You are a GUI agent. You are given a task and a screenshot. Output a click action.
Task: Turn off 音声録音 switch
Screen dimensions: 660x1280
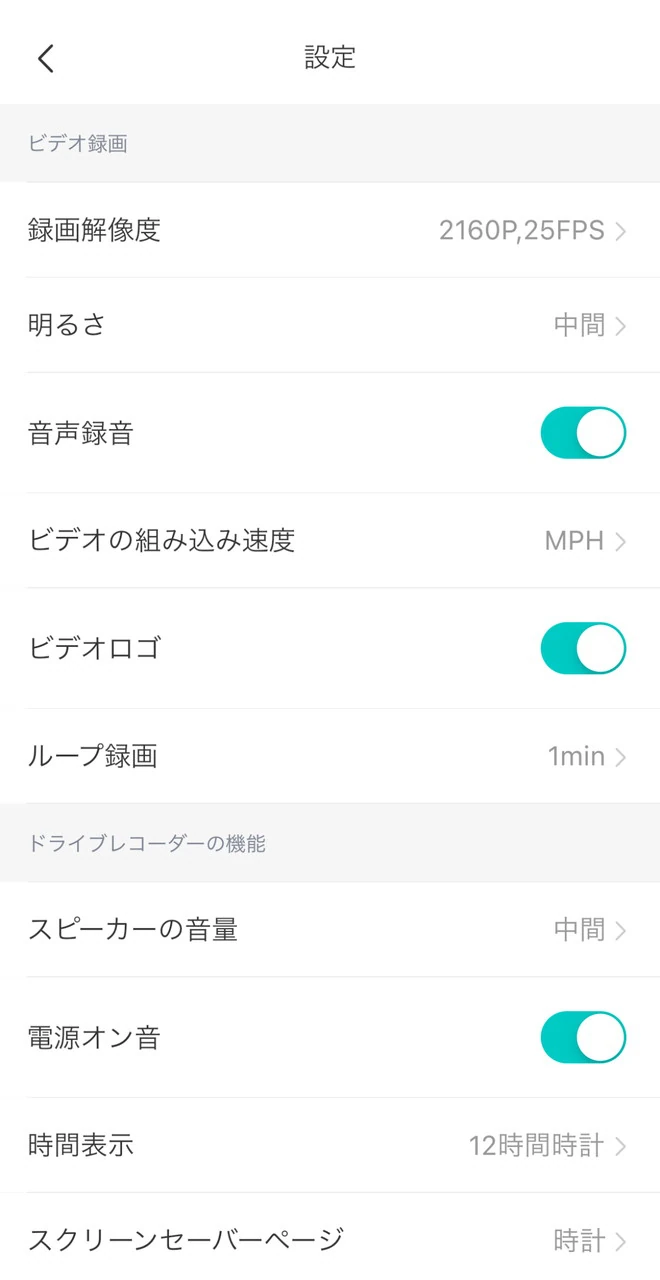(x=583, y=433)
